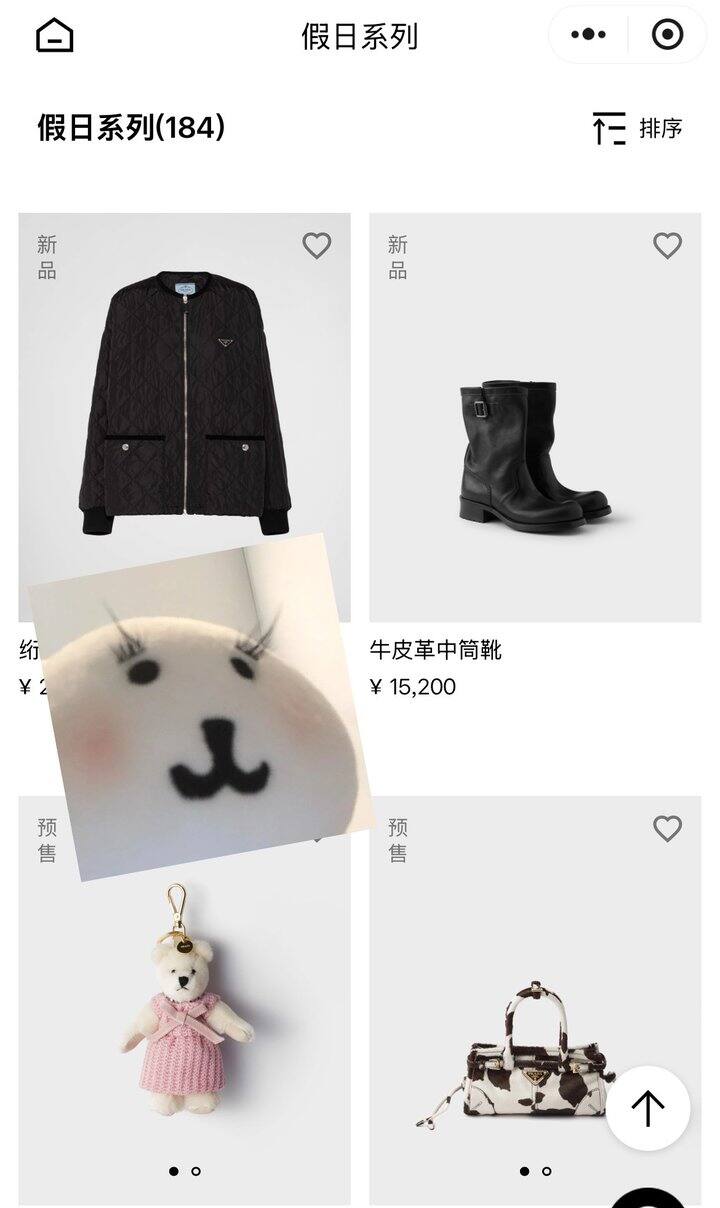720x1208 pixels.
Task: Show second image of teddy bear keychain
Action: coord(196,1171)
